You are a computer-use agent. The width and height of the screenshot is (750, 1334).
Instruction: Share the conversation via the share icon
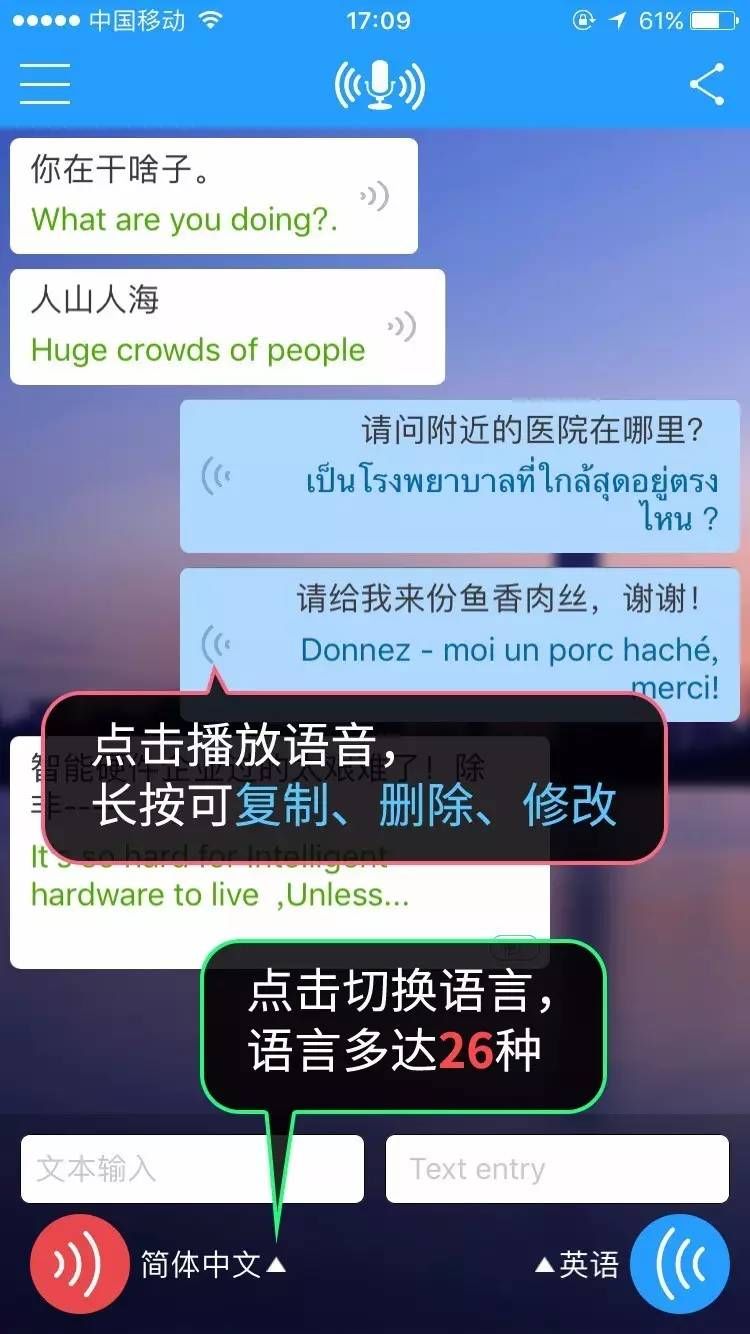click(x=707, y=85)
